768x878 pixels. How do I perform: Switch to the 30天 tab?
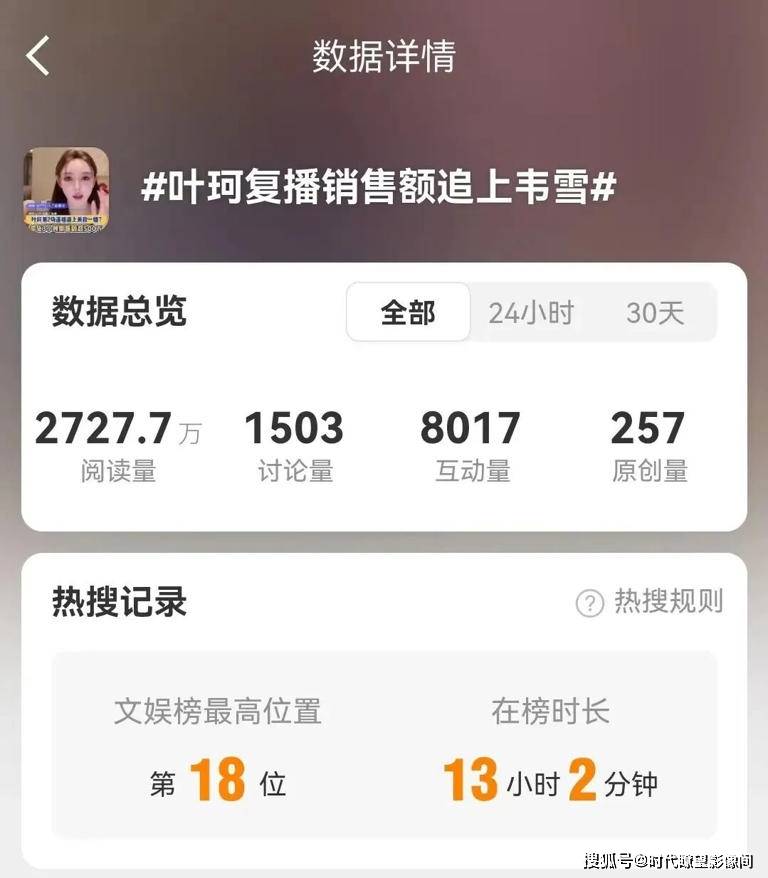point(655,313)
